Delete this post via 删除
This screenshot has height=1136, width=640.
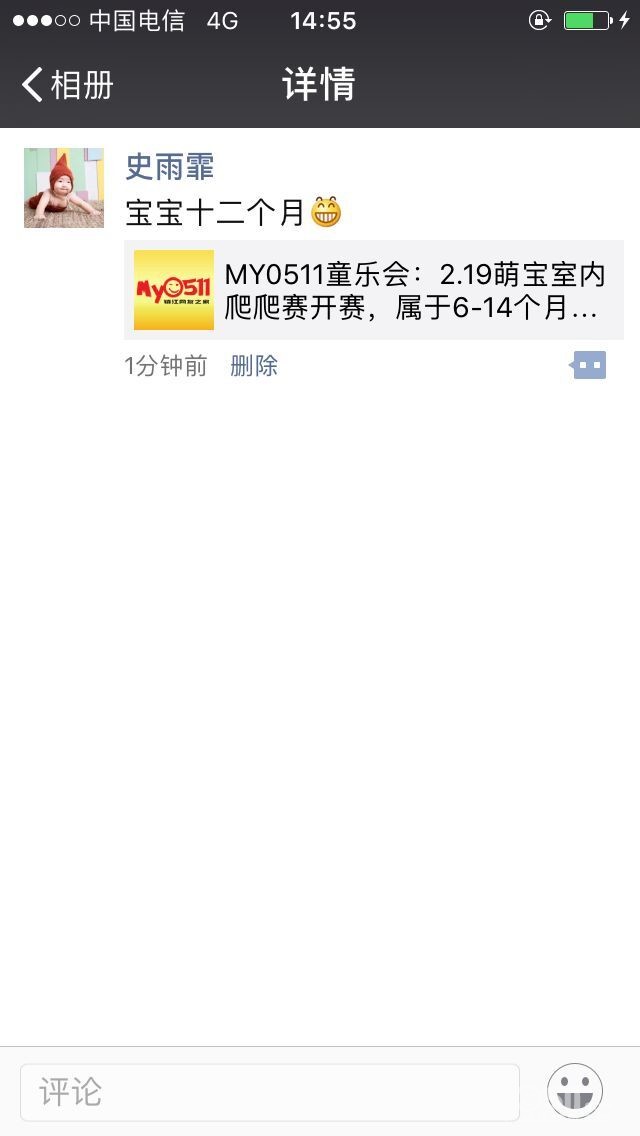(254, 366)
